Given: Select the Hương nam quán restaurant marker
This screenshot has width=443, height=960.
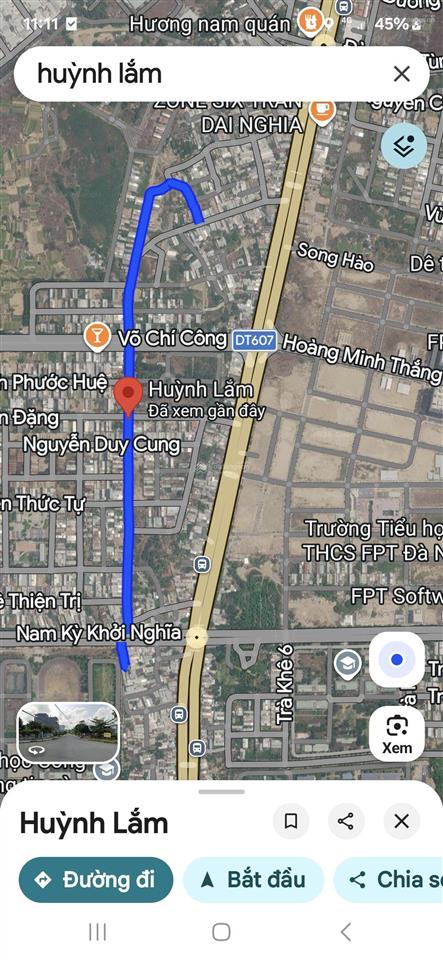Looking at the screenshot, I should coord(308,23).
